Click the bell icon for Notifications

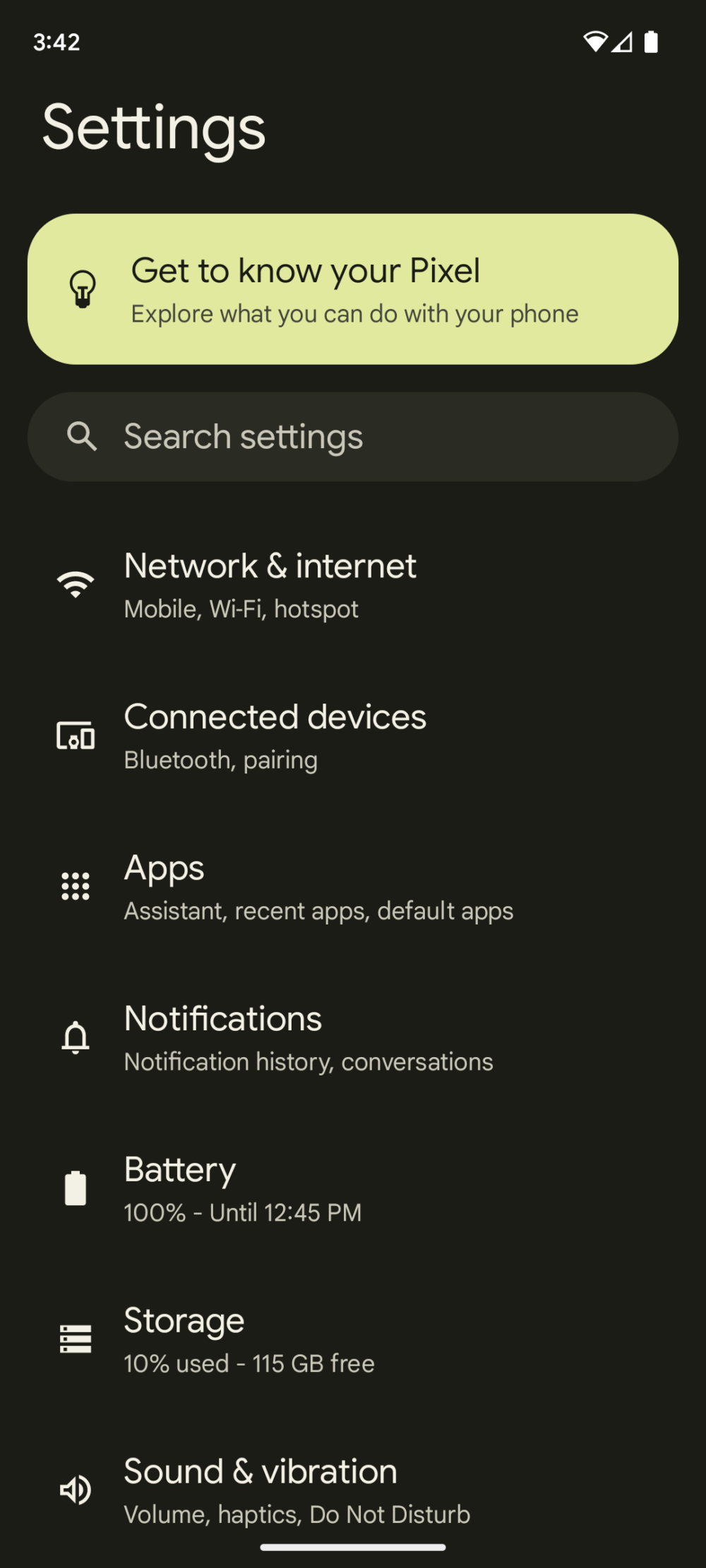tap(76, 1037)
